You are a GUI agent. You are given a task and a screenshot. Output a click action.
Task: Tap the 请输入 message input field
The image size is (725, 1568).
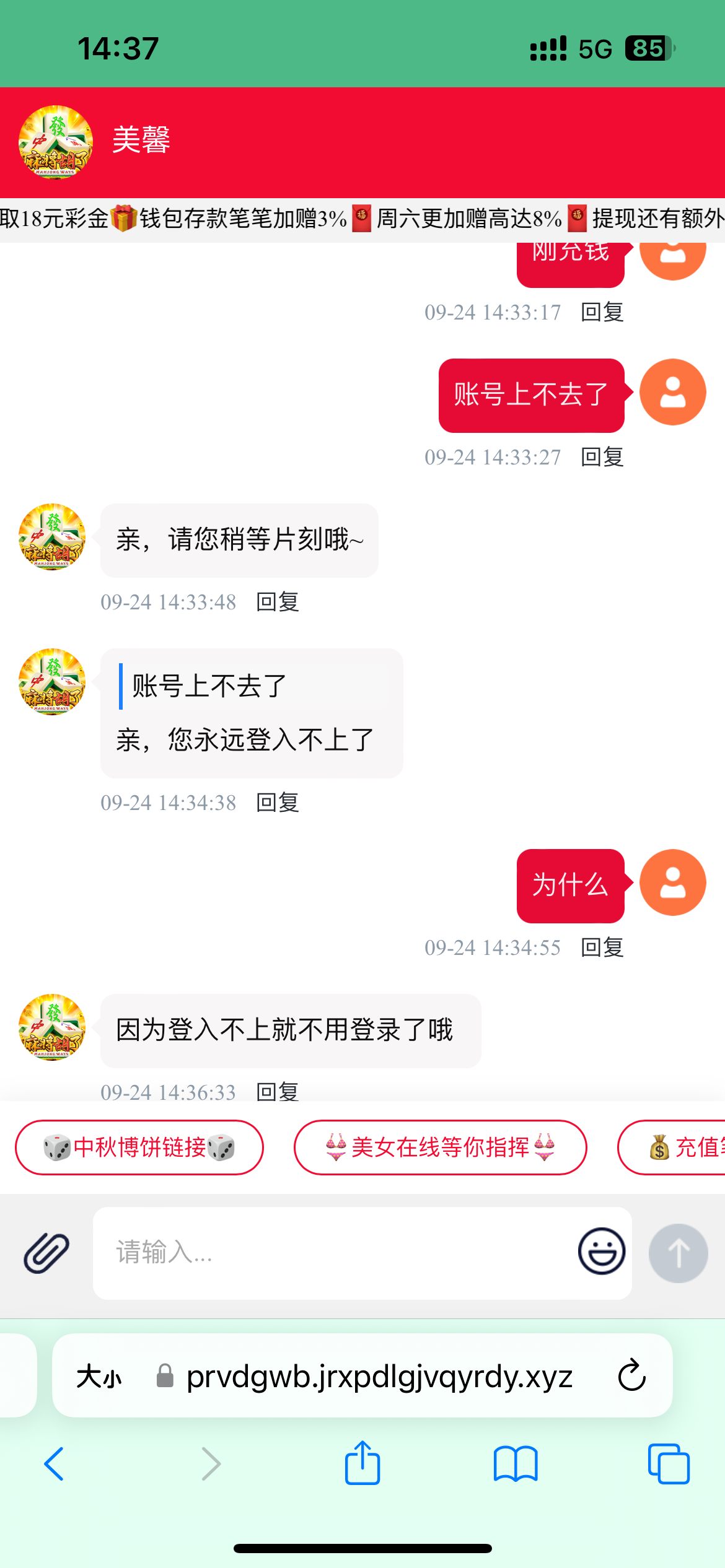click(x=310, y=1253)
